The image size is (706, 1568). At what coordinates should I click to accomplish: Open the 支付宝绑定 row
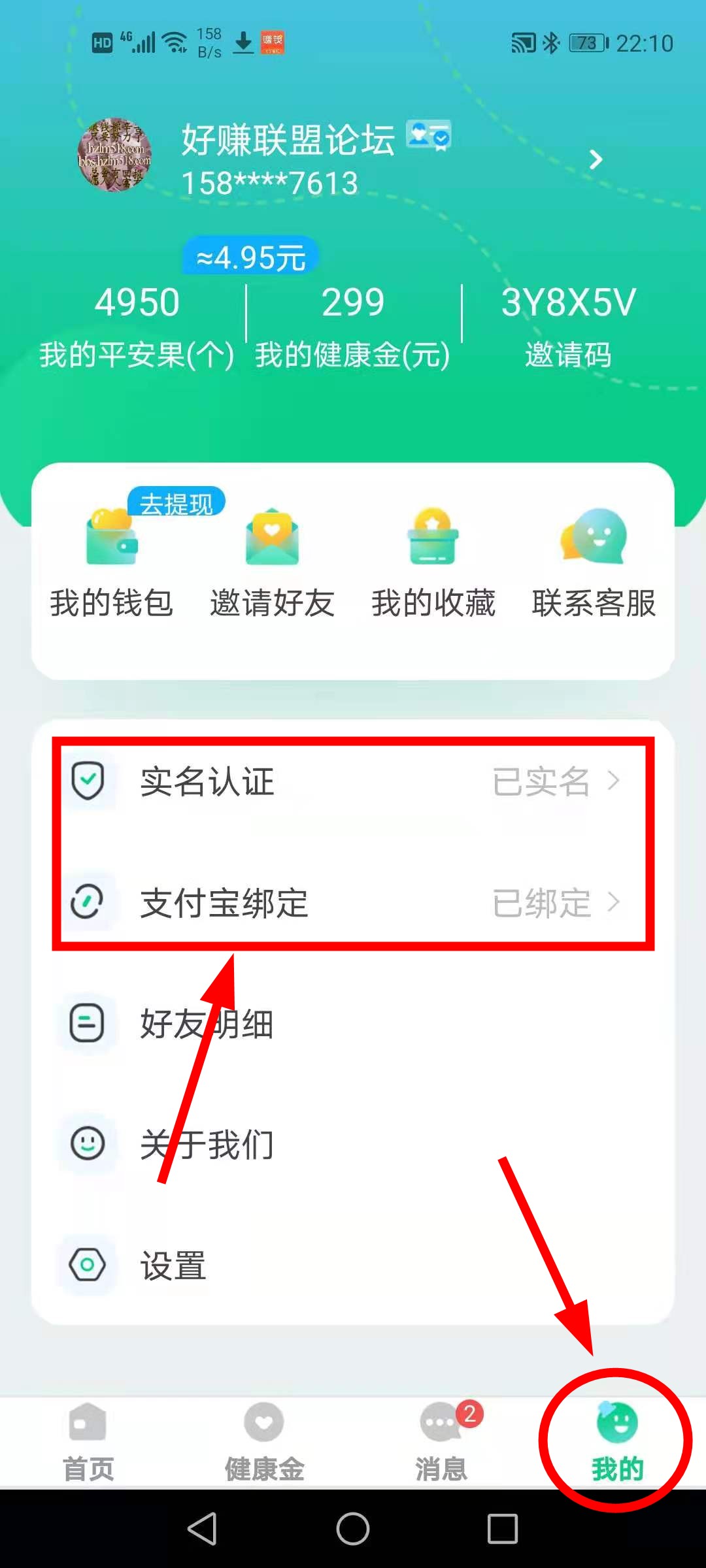pos(353,903)
